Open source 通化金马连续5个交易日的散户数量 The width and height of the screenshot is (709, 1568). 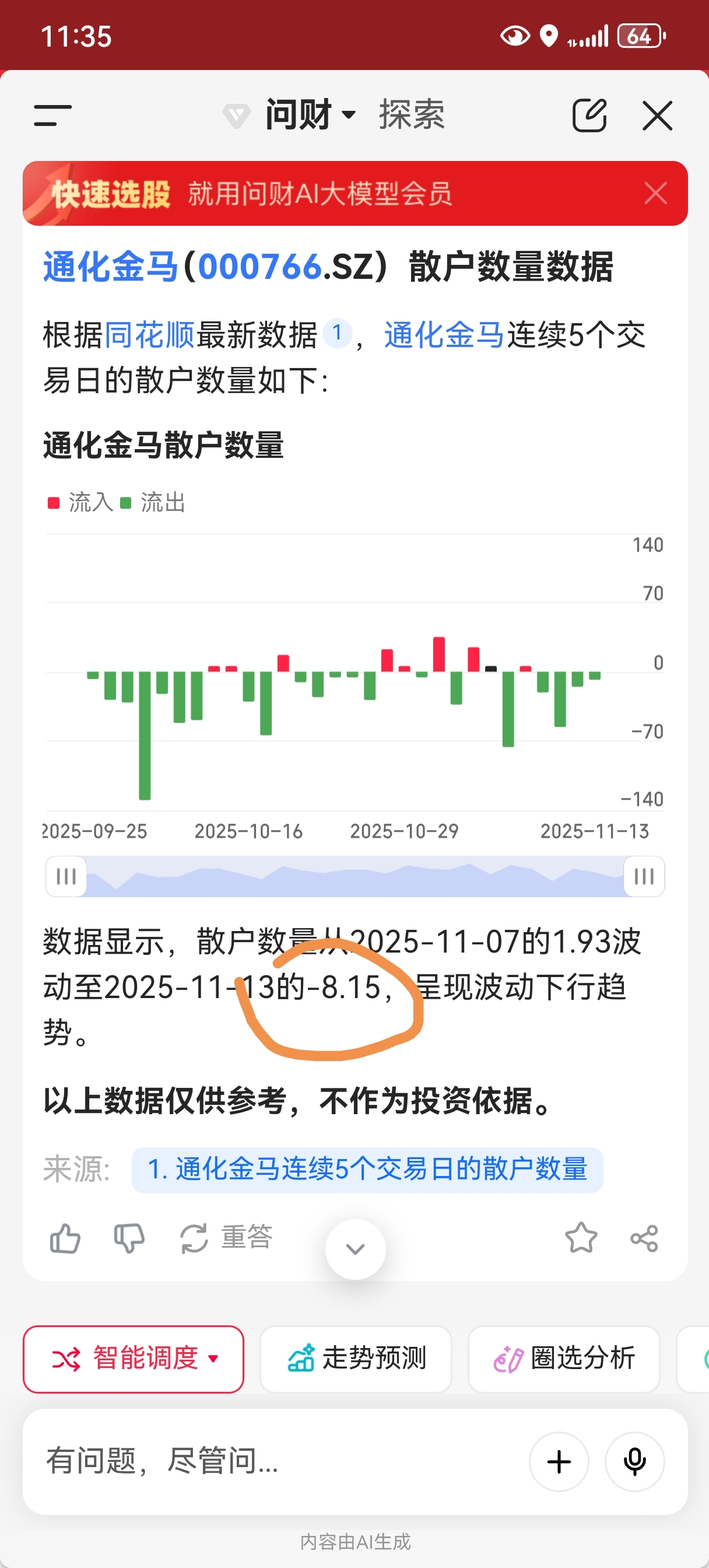coord(367,1170)
